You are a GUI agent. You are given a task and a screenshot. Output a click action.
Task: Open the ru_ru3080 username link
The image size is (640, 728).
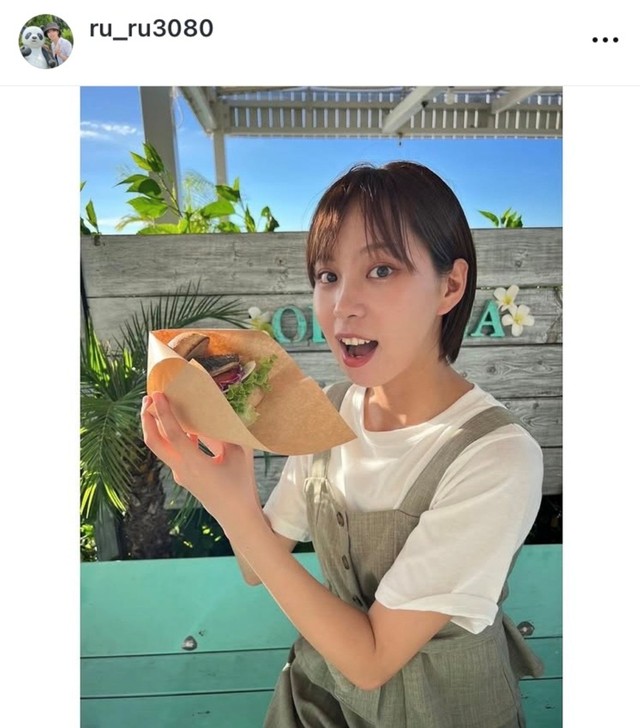tap(151, 28)
